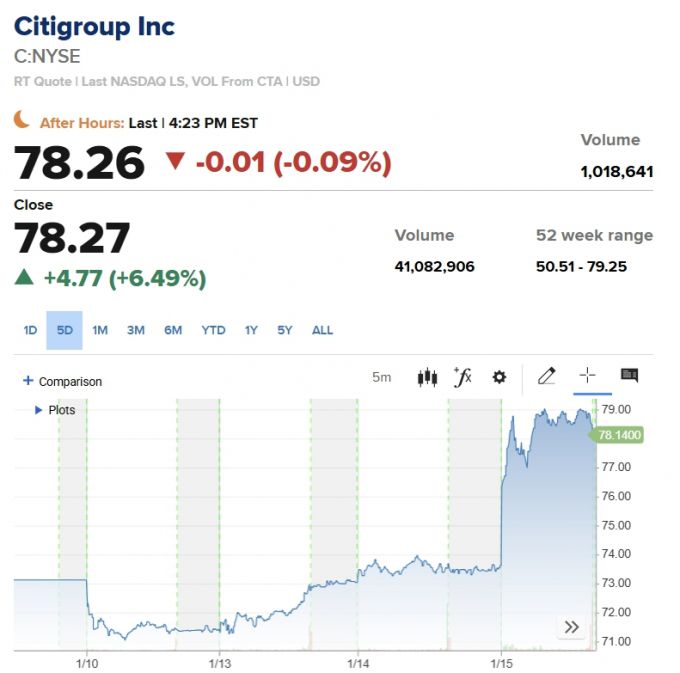680x673 pixels.
Task: Jump to latest data with double arrows
Action: click(x=571, y=627)
